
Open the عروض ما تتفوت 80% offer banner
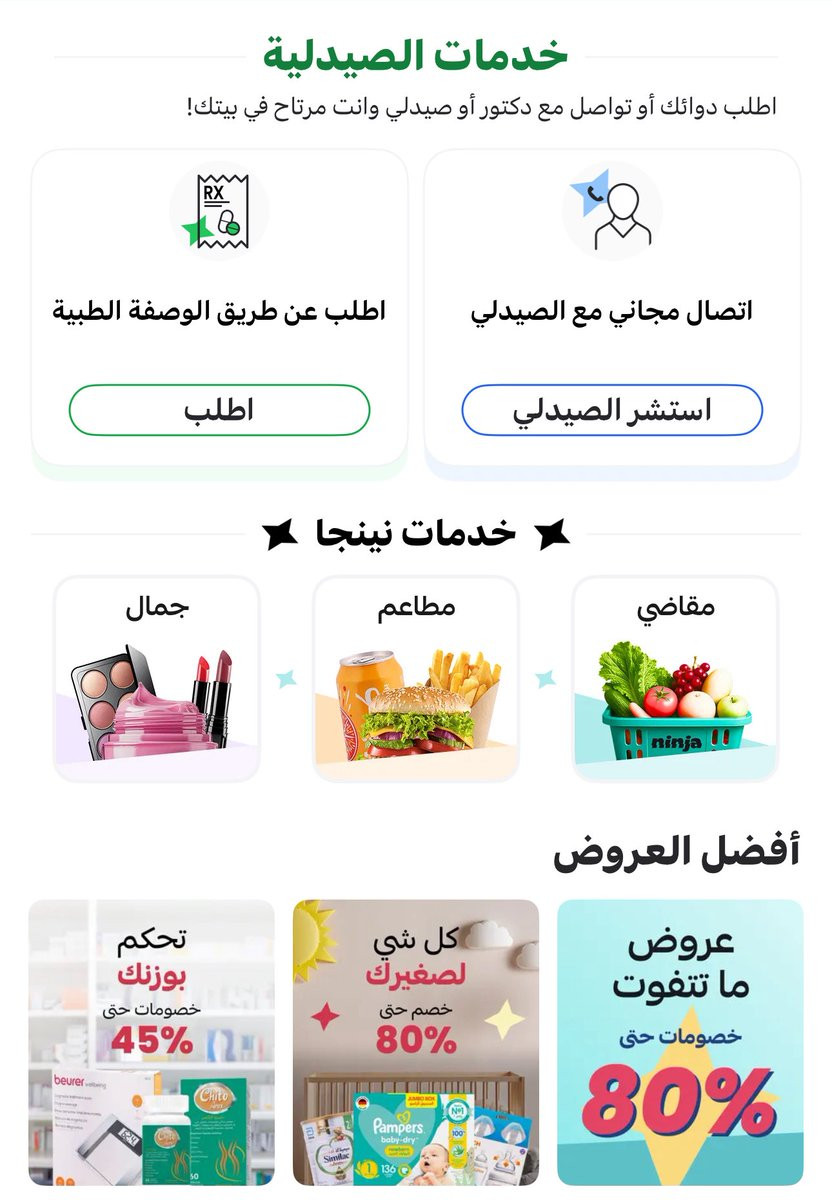(x=680, y=1042)
